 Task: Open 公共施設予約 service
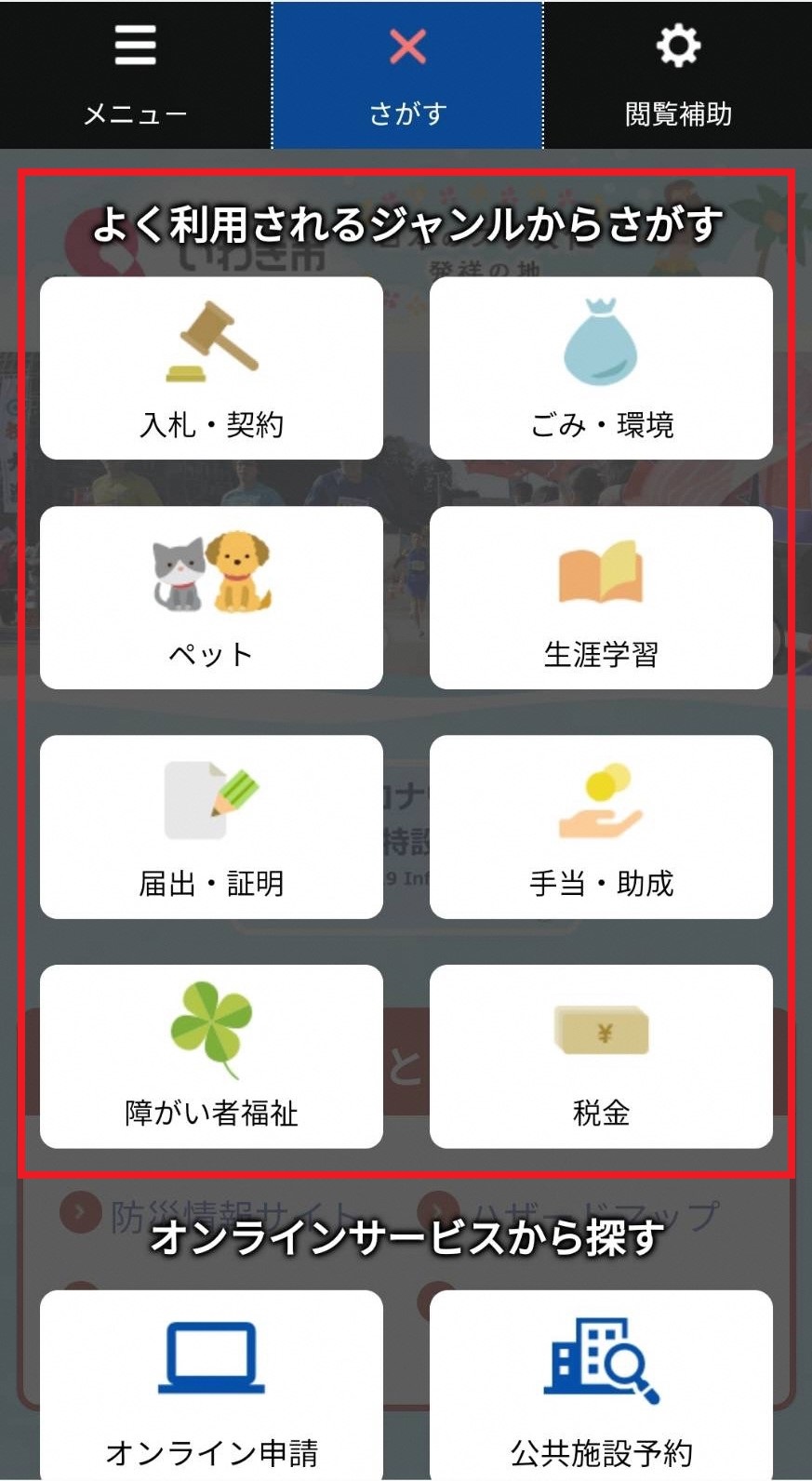click(x=601, y=1385)
